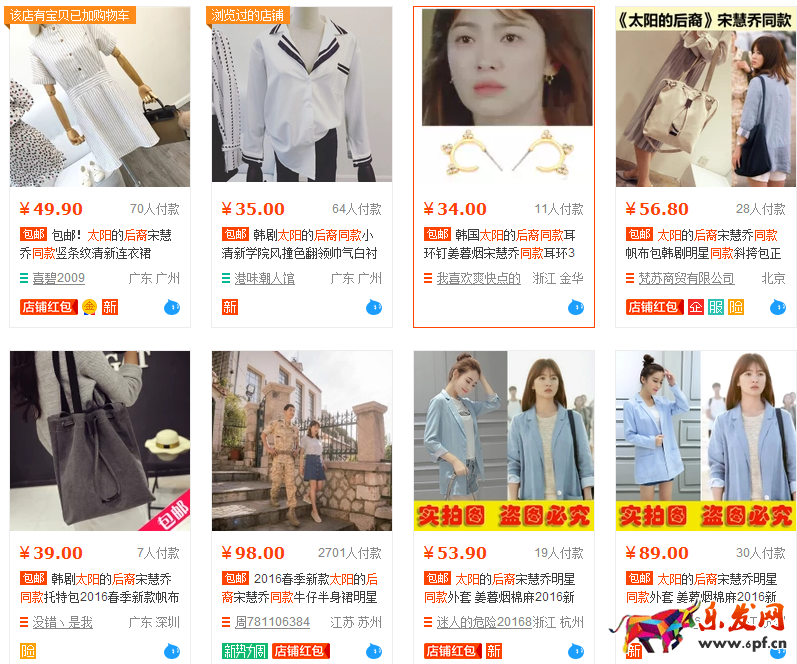The width and height of the screenshot is (797, 664).
Task: Tap 店铺红包 badge under 周781106384
Action: pyautogui.click(x=300, y=651)
